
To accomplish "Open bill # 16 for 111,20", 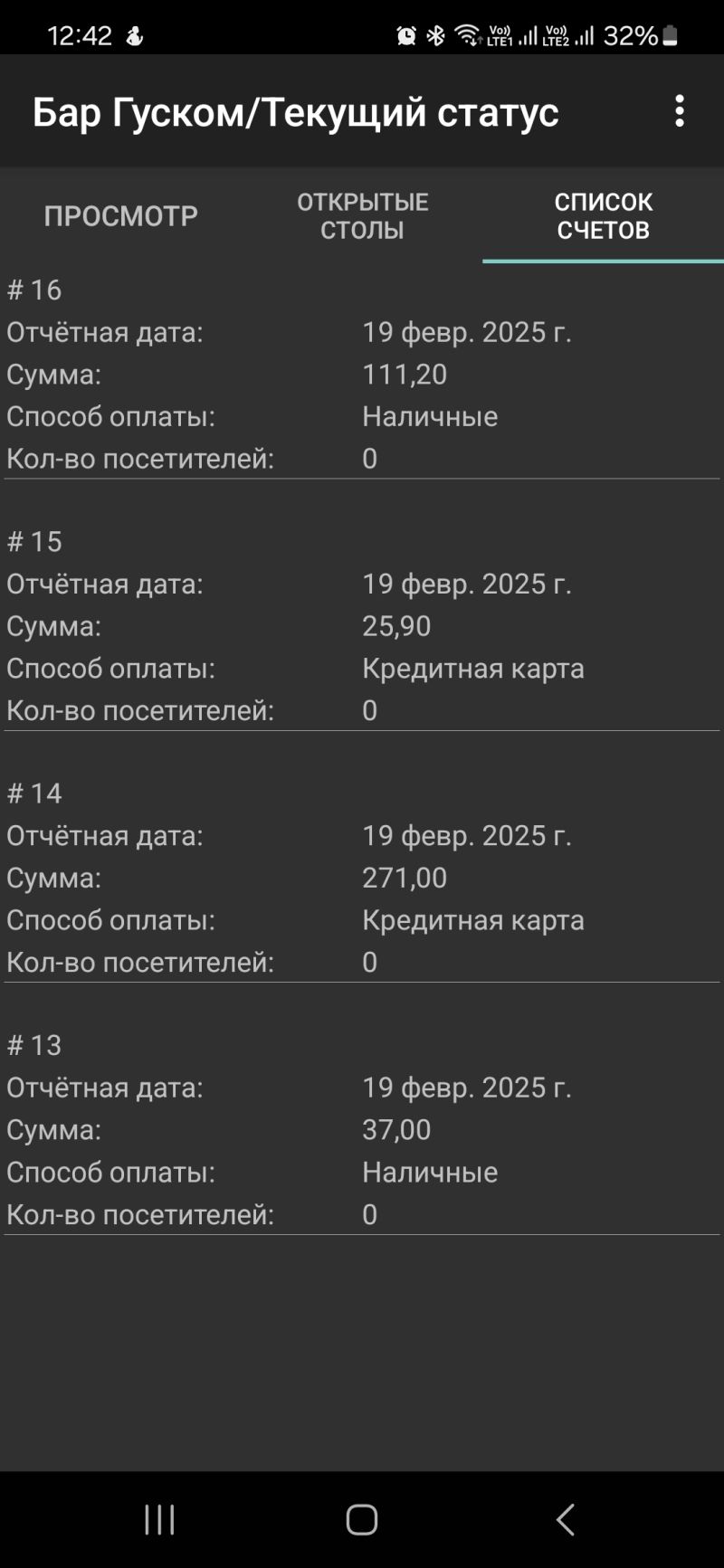I will pyautogui.click(x=362, y=374).
